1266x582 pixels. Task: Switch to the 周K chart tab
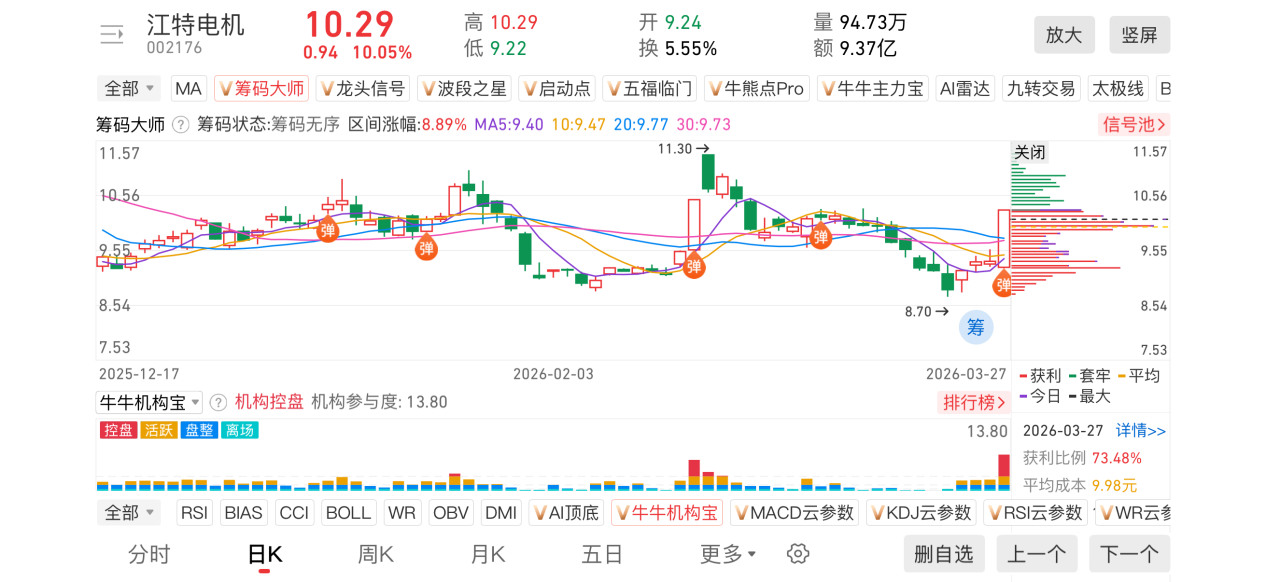click(376, 554)
